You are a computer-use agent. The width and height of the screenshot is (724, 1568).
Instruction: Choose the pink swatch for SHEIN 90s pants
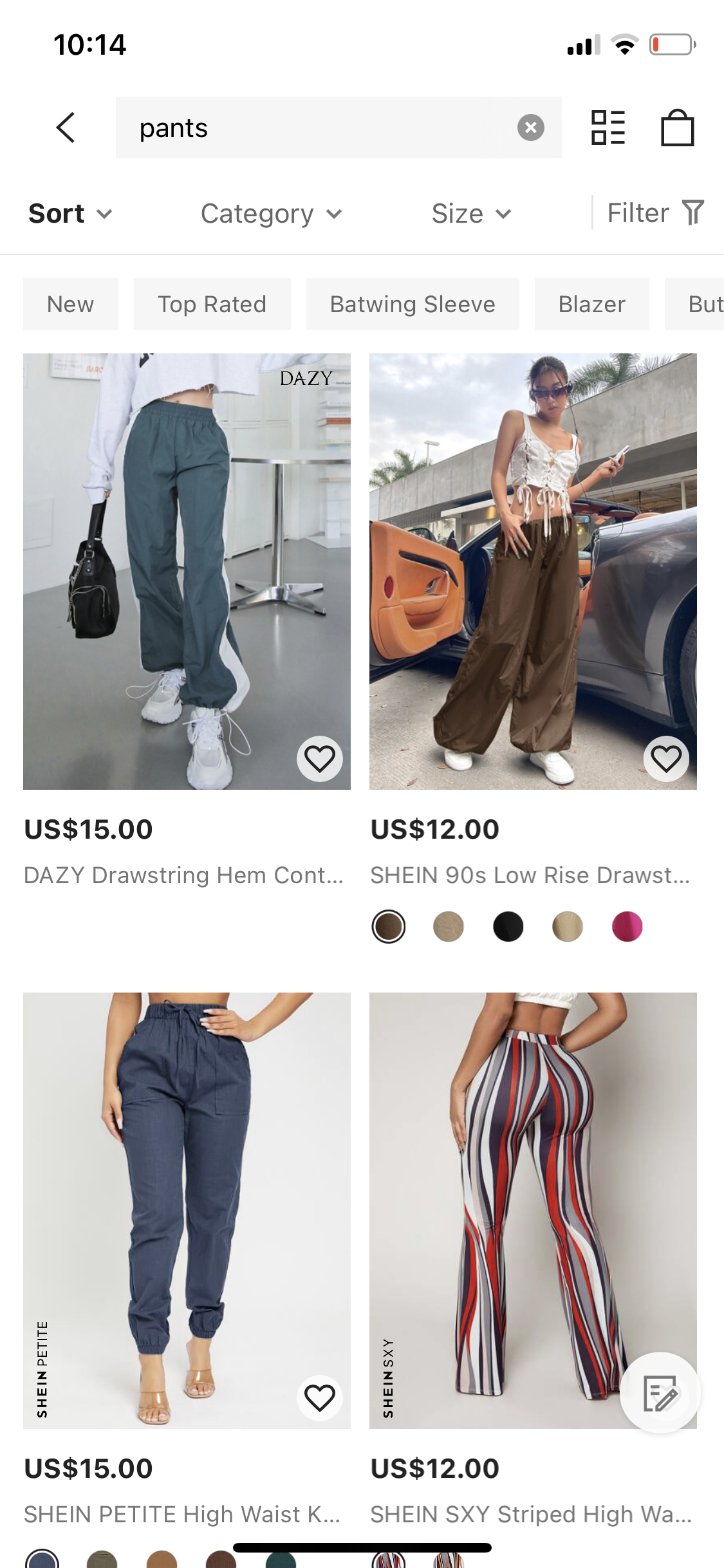click(627, 927)
